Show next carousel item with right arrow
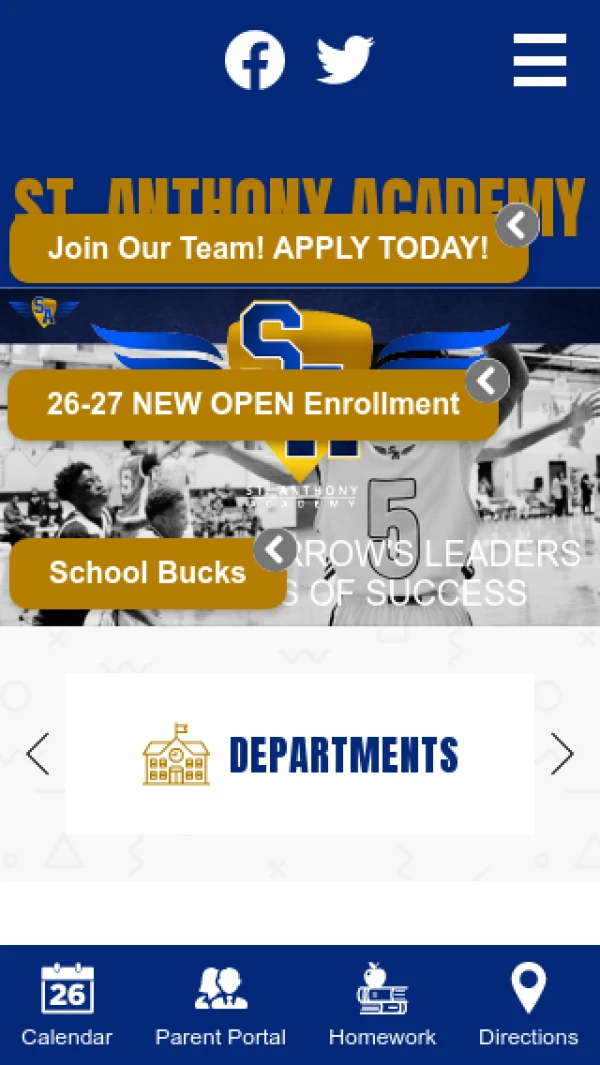Screen dimensions: 600x1065 (562, 754)
